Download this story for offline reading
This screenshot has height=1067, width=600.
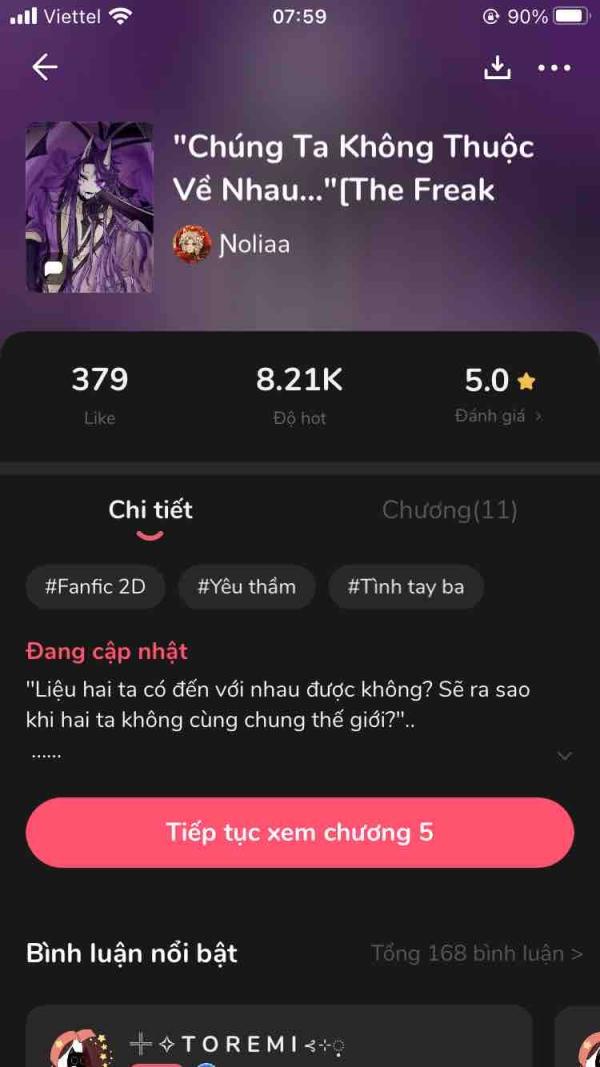pos(497,67)
